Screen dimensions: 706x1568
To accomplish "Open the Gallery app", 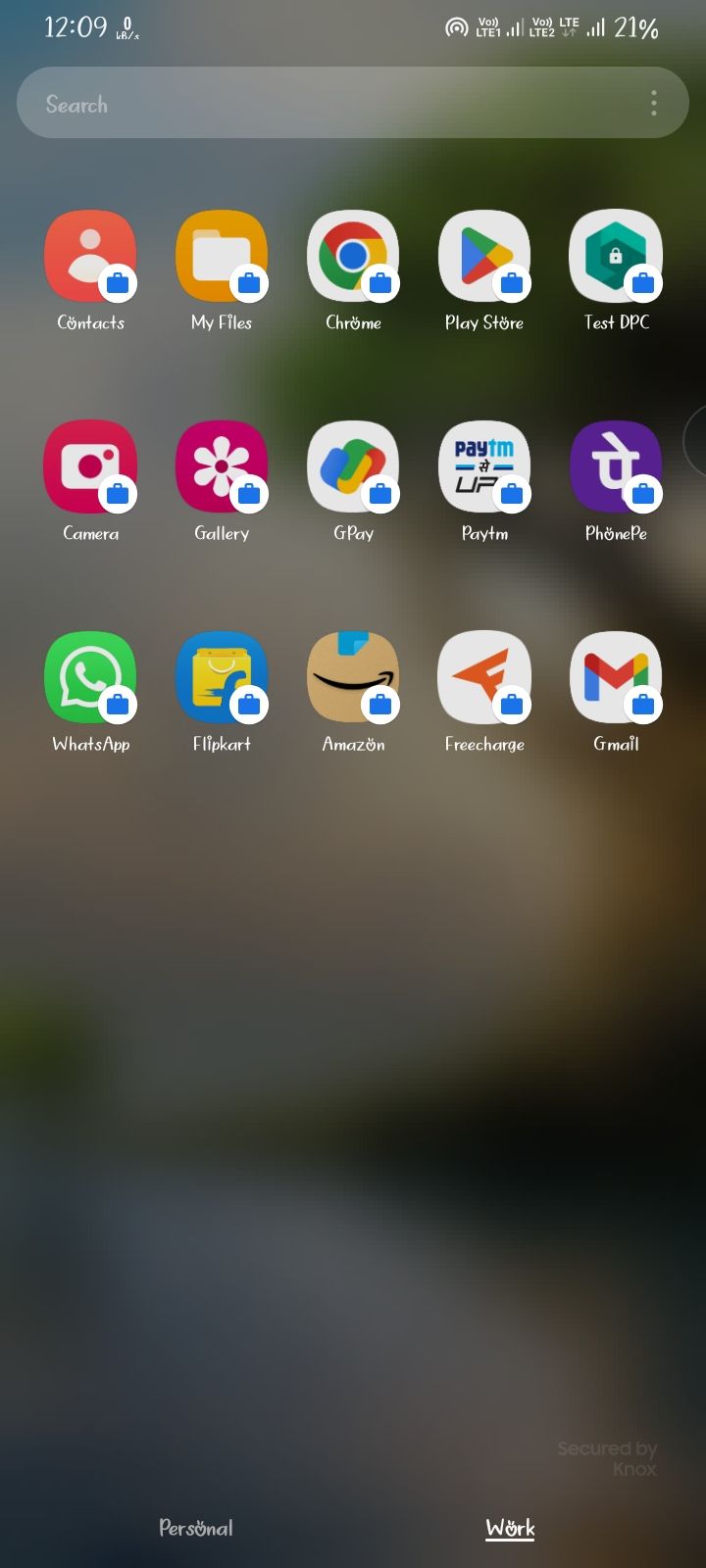I will [222, 467].
